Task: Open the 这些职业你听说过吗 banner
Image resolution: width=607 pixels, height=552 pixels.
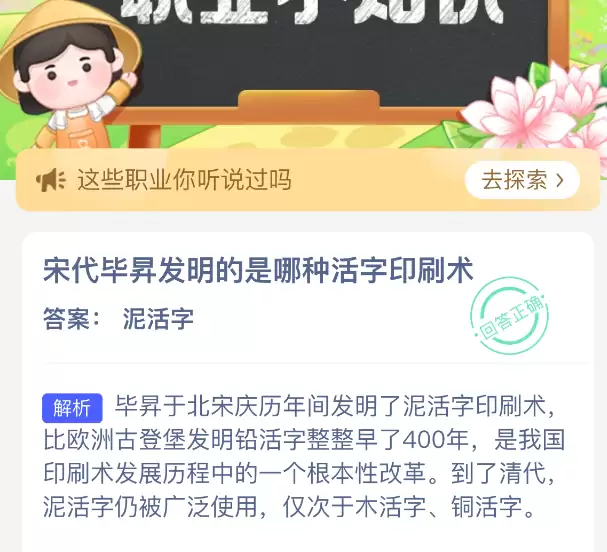Action: click(184, 180)
